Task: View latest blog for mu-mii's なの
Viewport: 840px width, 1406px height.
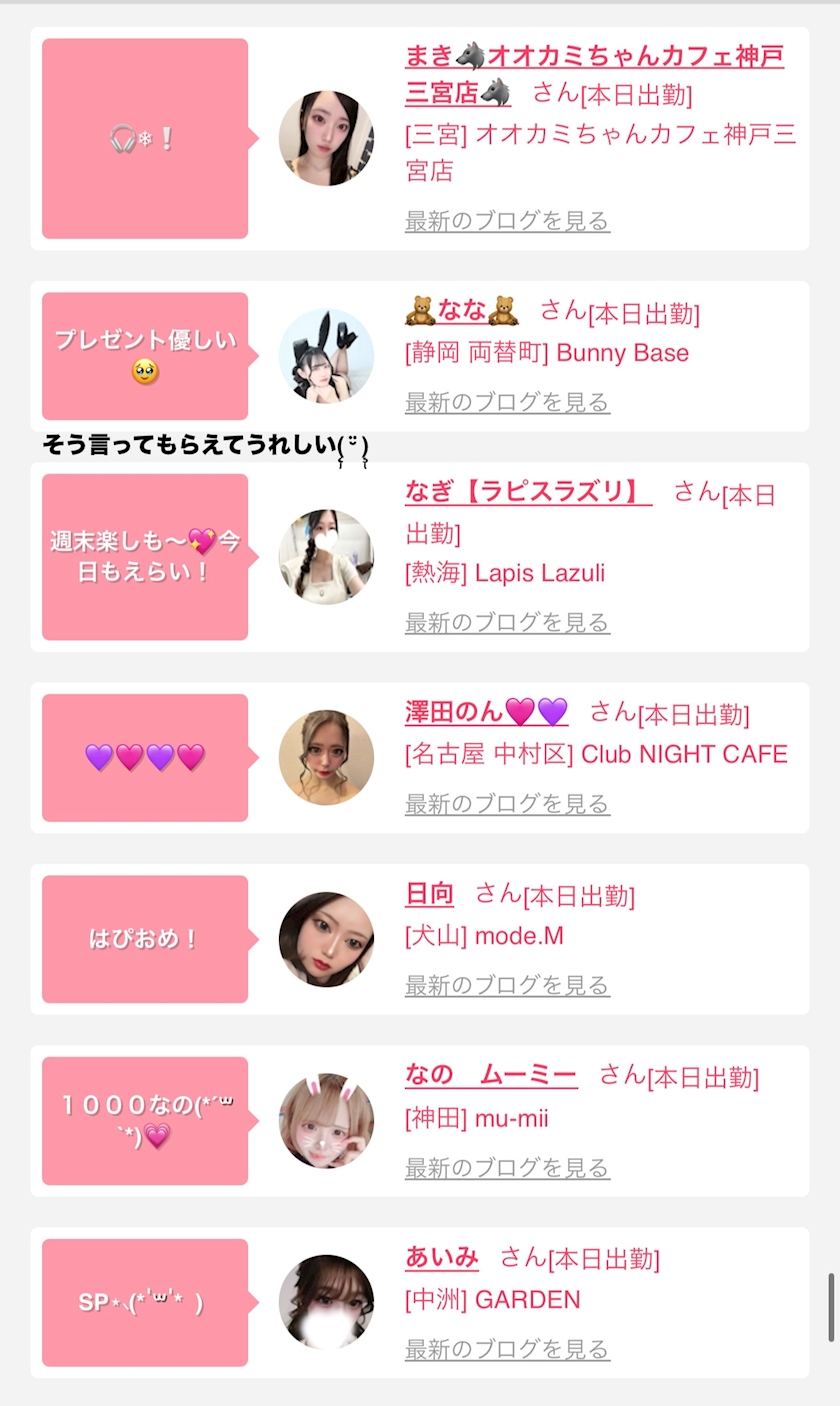Action: click(x=507, y=1168)
